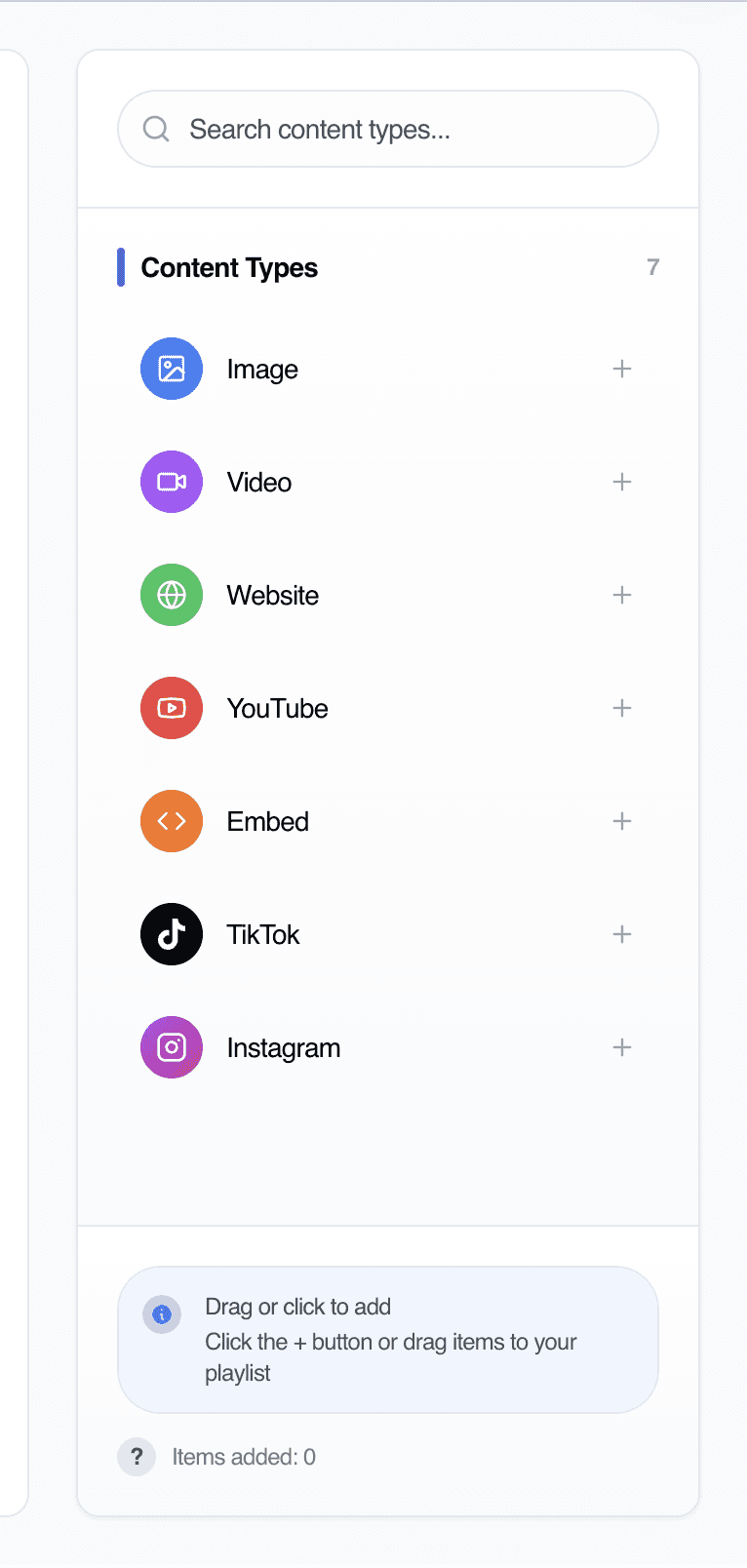Click the Content Types header
Image resolution: width=747 pixels, height=1568 pixels.
click(229, 267)
